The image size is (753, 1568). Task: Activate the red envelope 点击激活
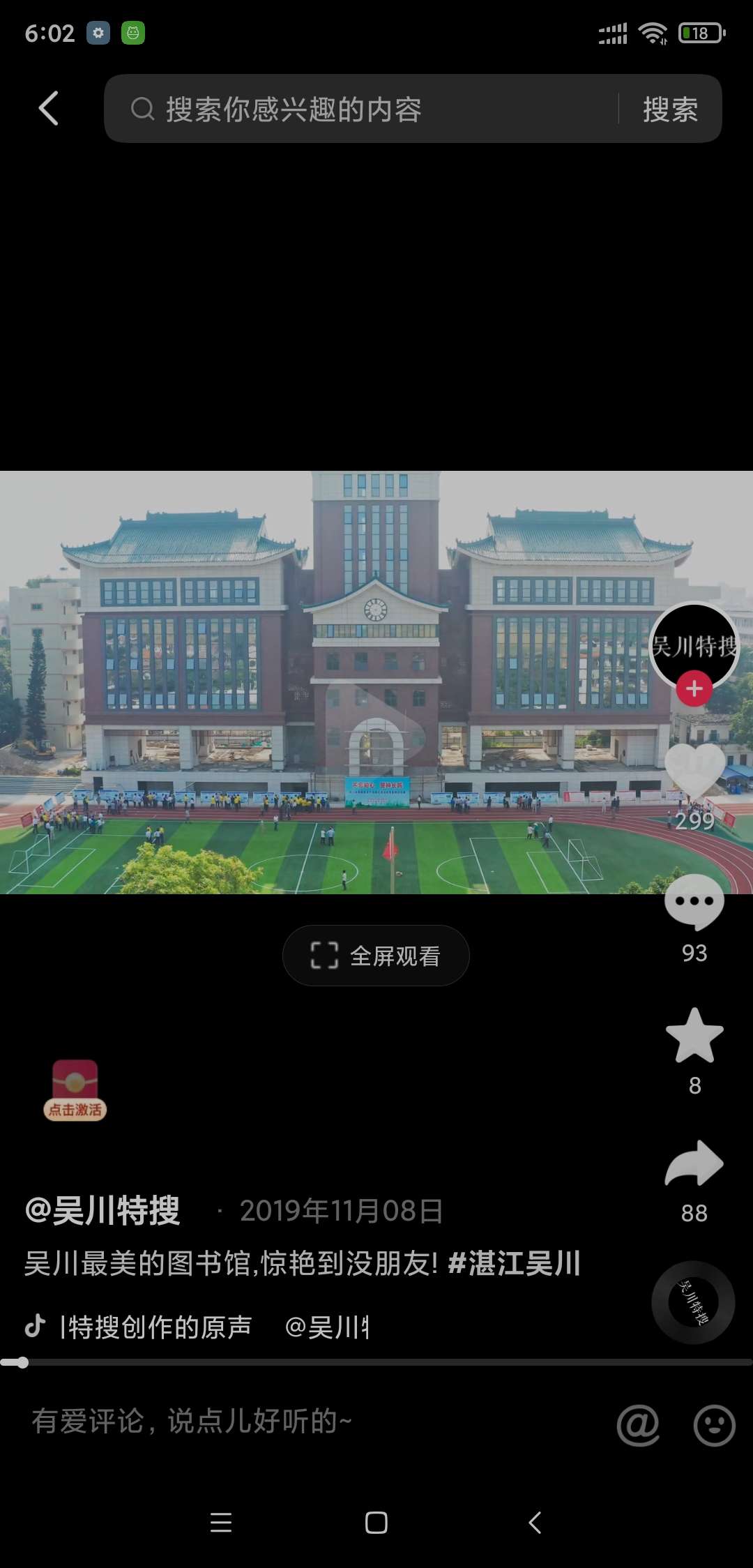(x=75, y=1090)
